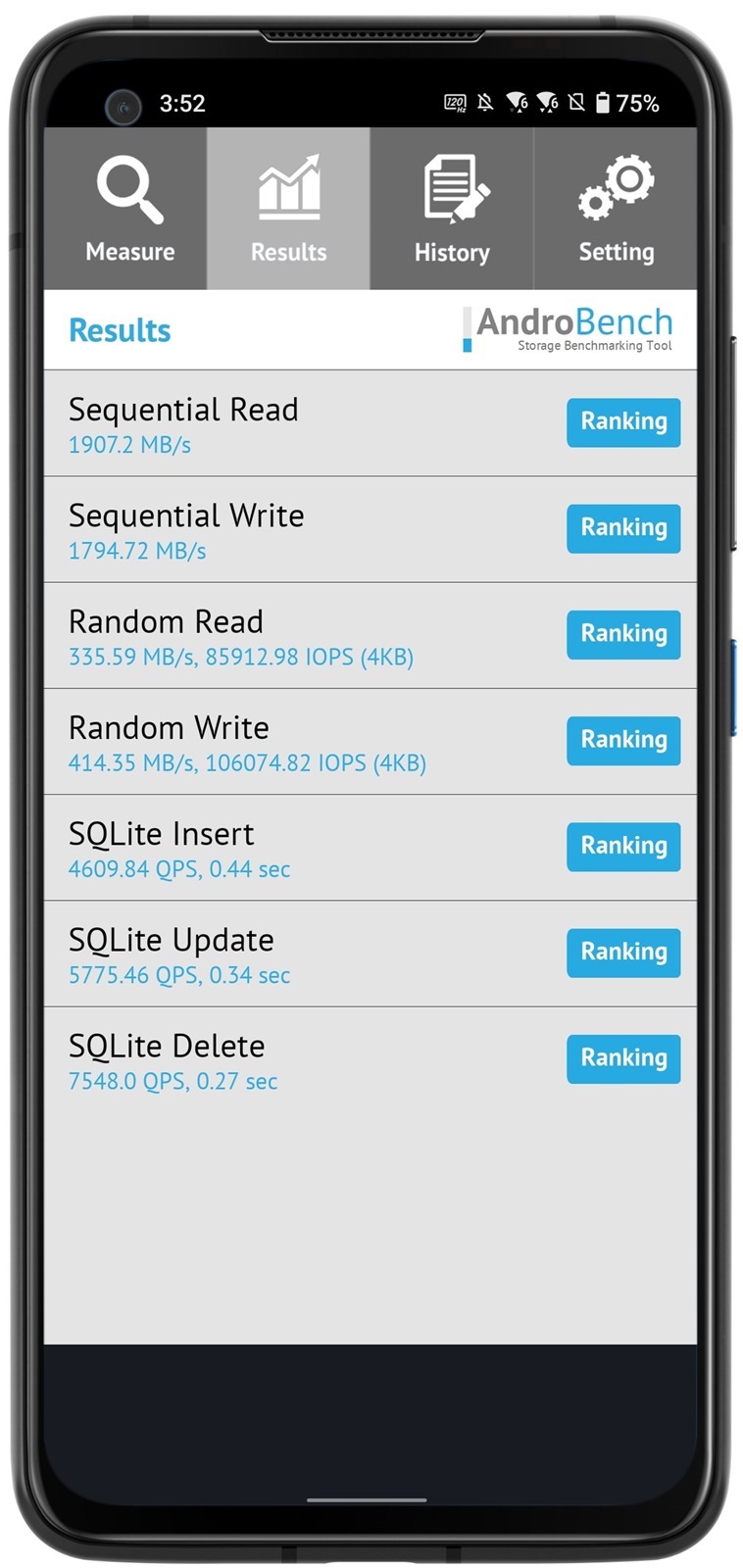Tap Ranking next to Sequential Write
Screen dimensions: 743x1568
622,528
